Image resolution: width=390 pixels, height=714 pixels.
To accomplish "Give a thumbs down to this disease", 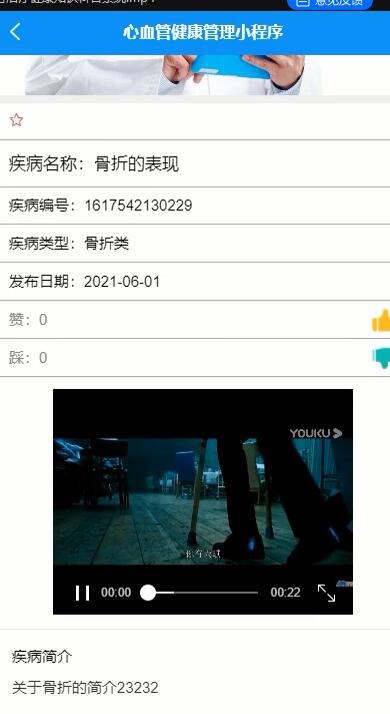I will (x=381, y=357).
